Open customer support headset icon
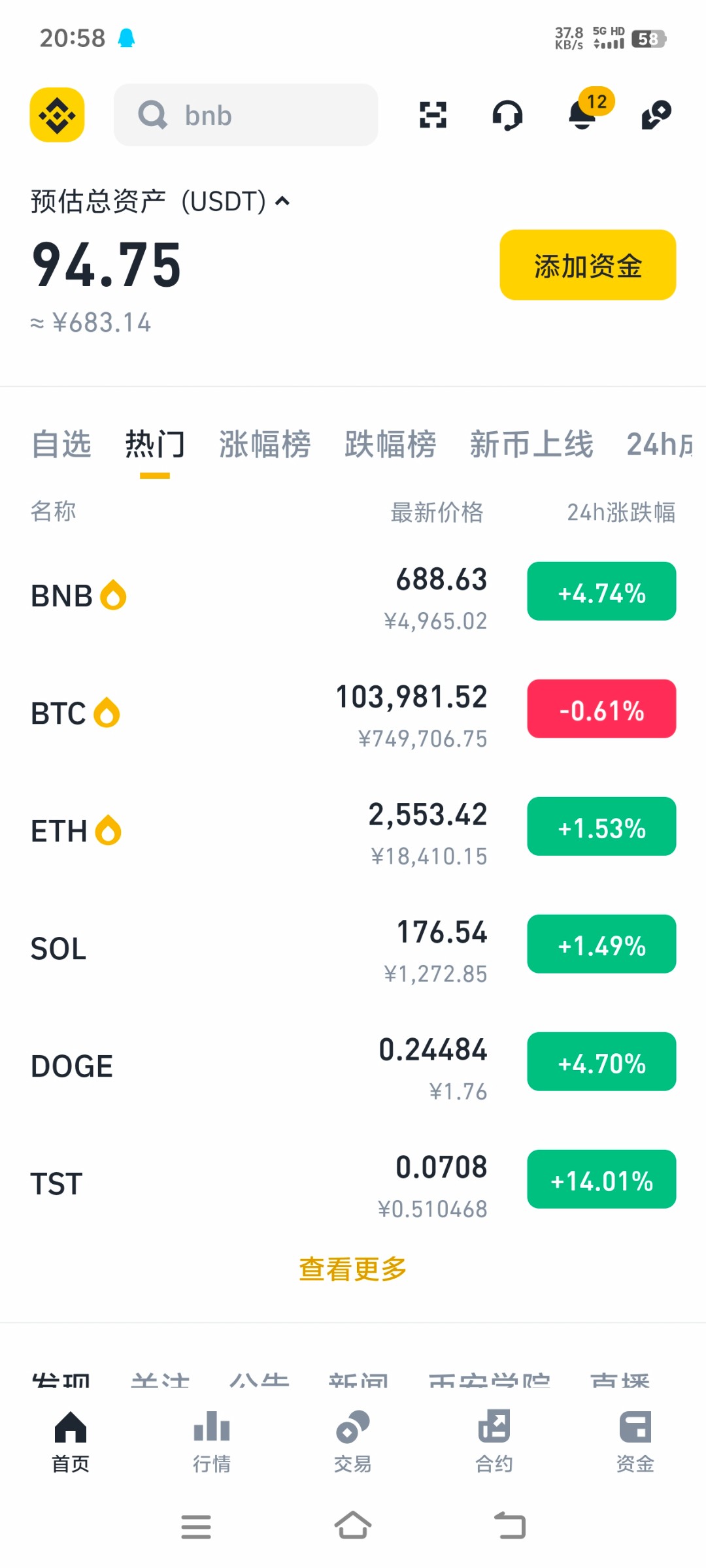 [507, 115]
